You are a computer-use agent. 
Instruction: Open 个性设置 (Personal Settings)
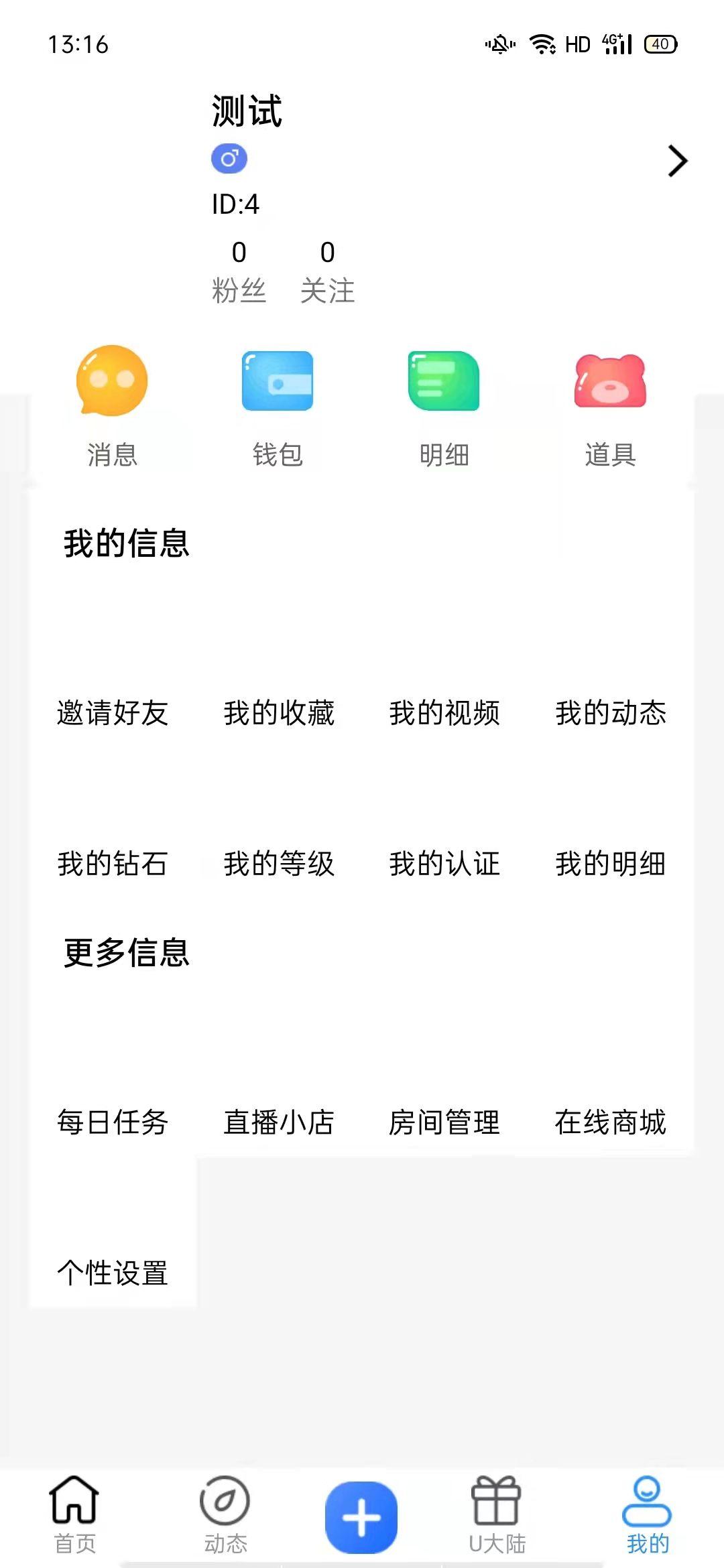111,1275
